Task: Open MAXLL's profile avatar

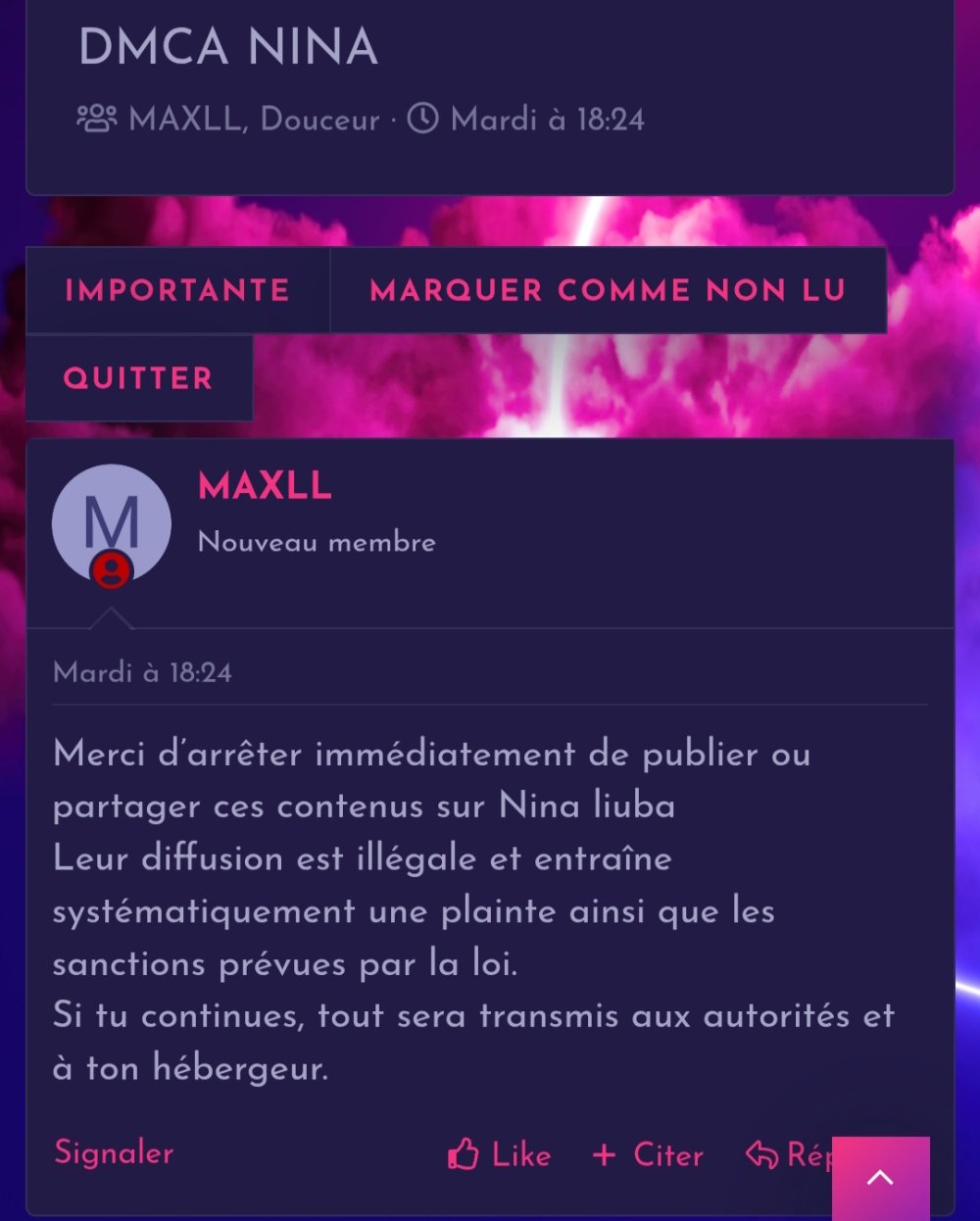Action: click(111, 523)
